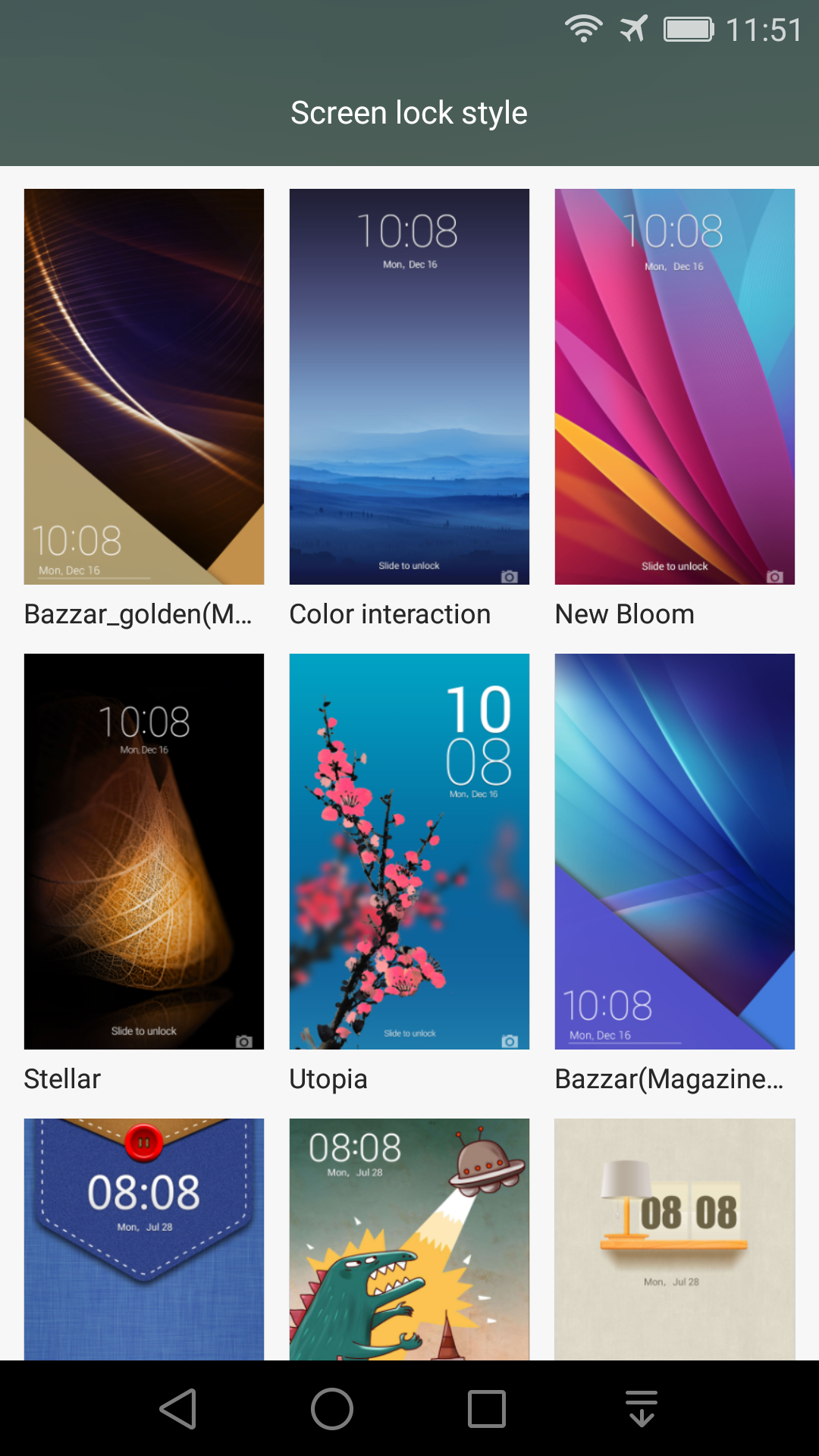
Task: Open the dinosaur and UFO lock style
Action: tap(409, 1239)
